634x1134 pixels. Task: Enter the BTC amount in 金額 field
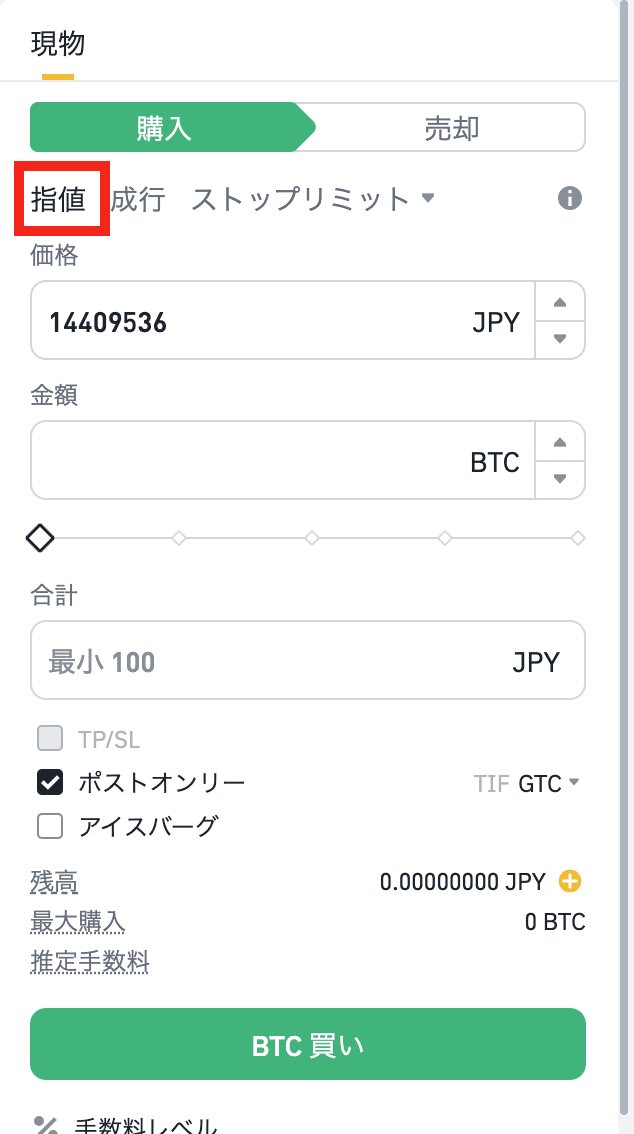[250, 462]
